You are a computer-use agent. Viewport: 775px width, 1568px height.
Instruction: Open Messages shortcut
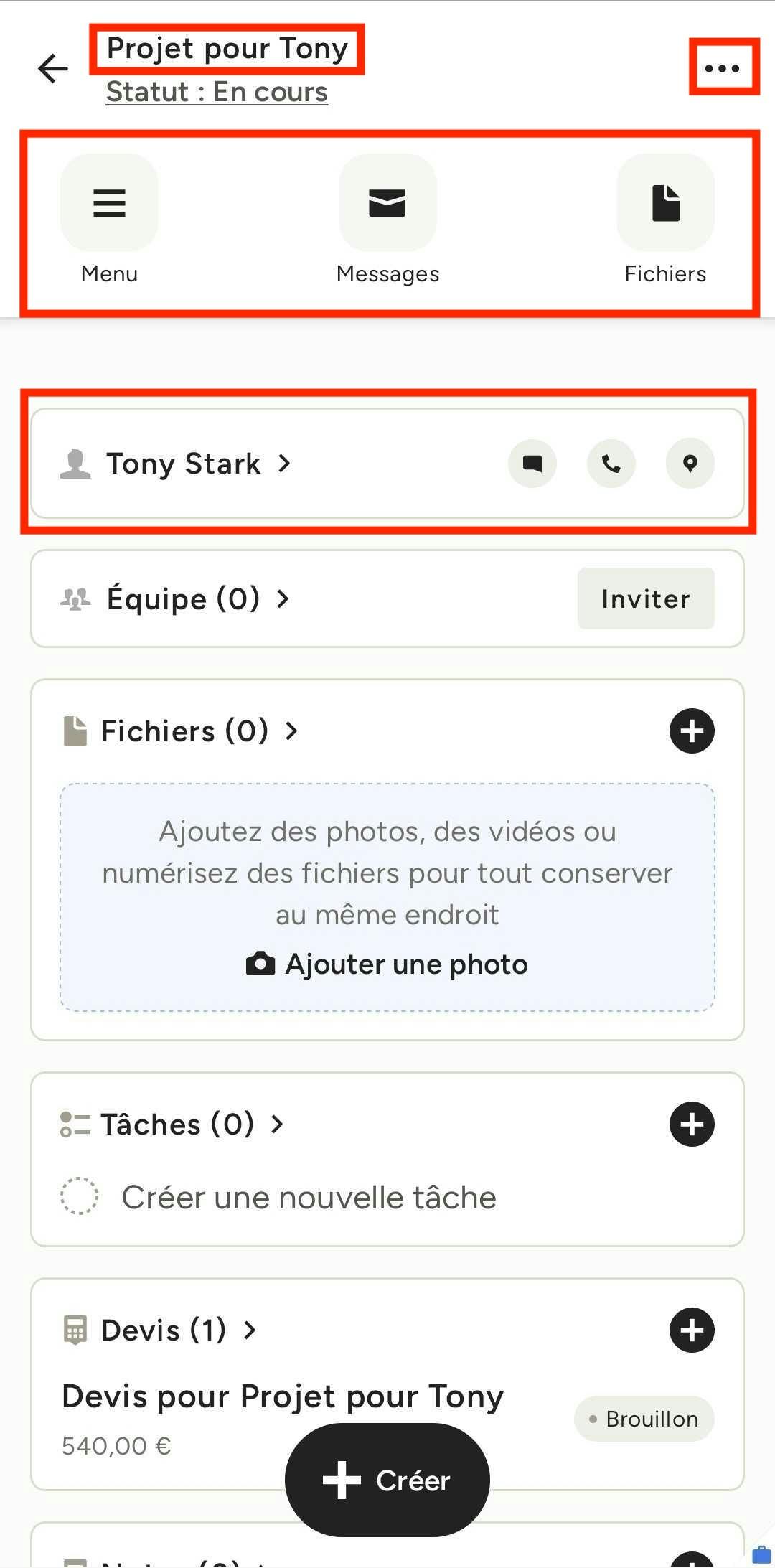(x=387, y=219)
